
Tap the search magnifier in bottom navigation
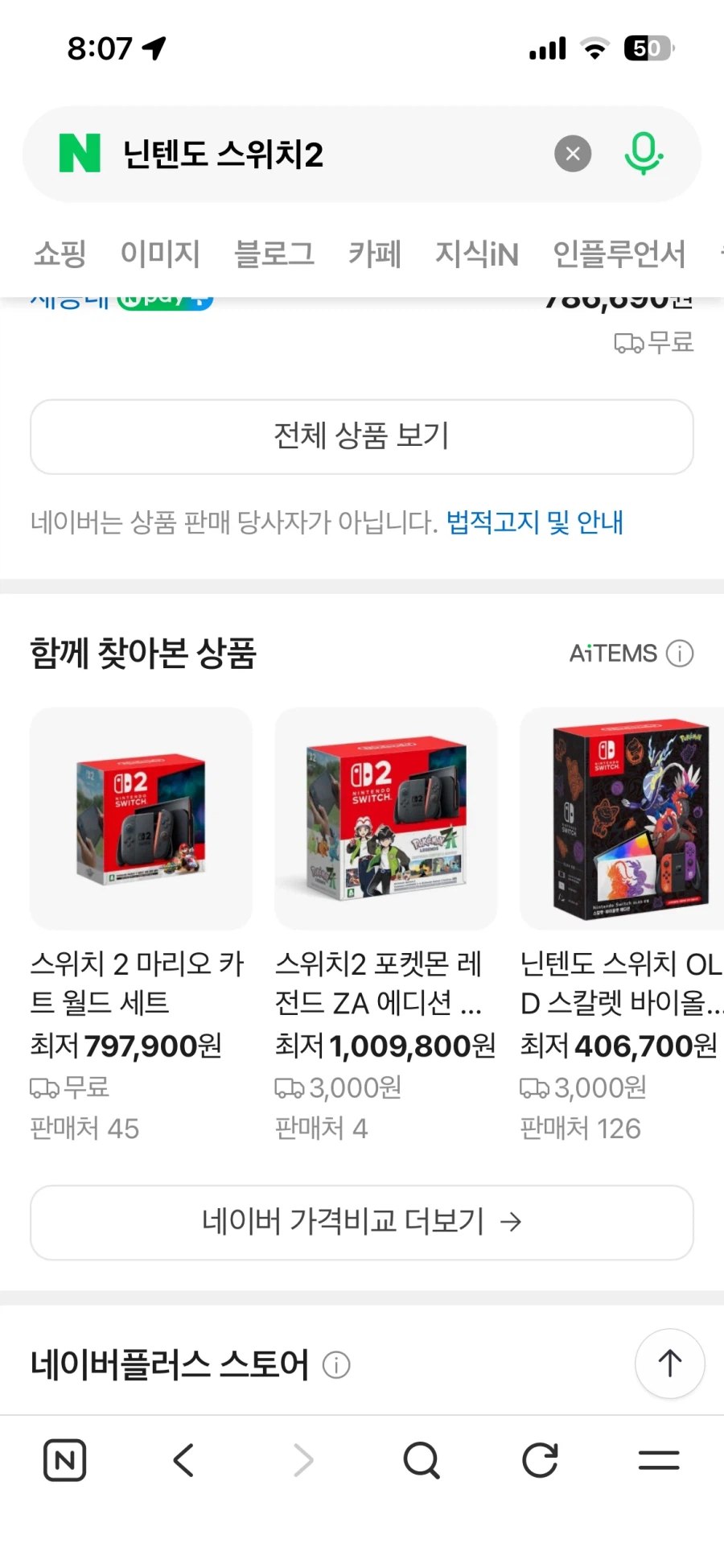point(422,1460)
